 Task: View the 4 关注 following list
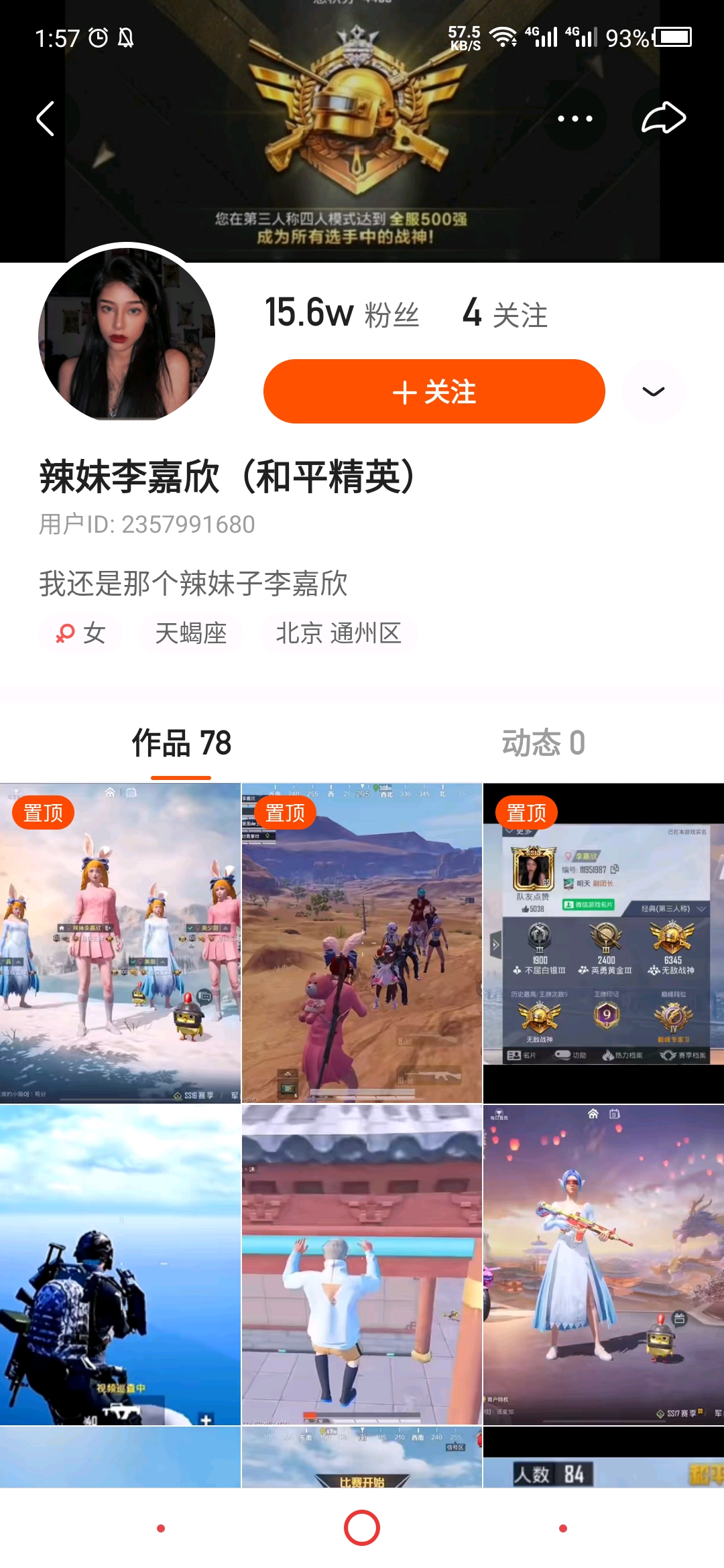[x=505, y=313]
